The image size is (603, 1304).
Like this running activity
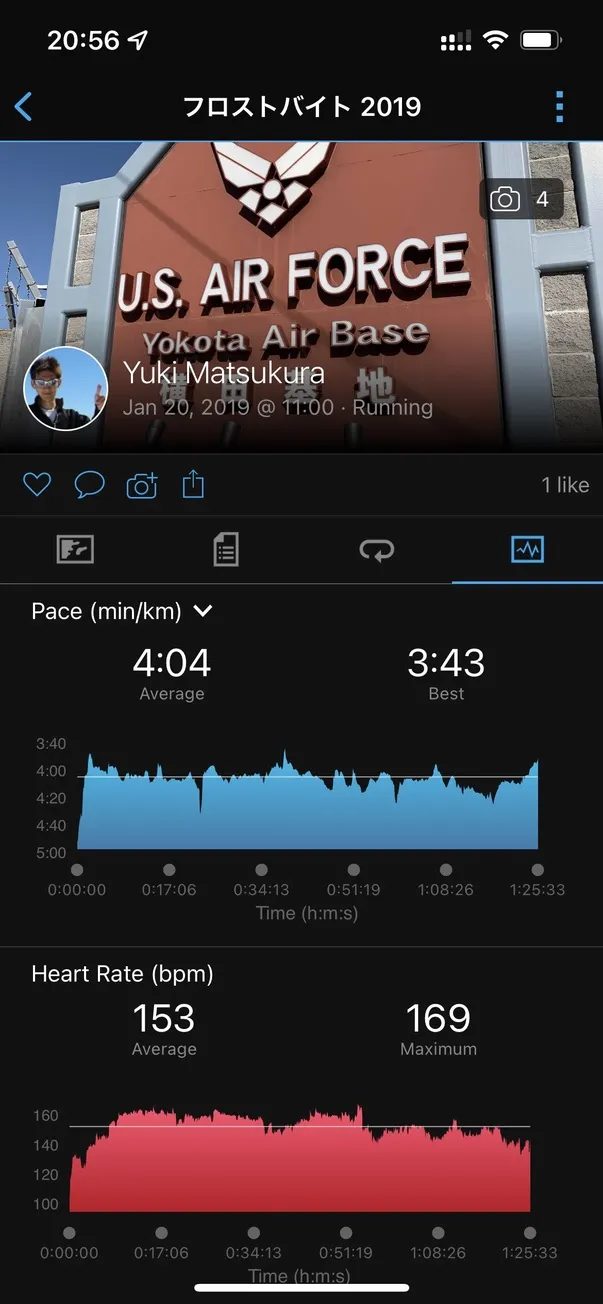tap(37, 485)
